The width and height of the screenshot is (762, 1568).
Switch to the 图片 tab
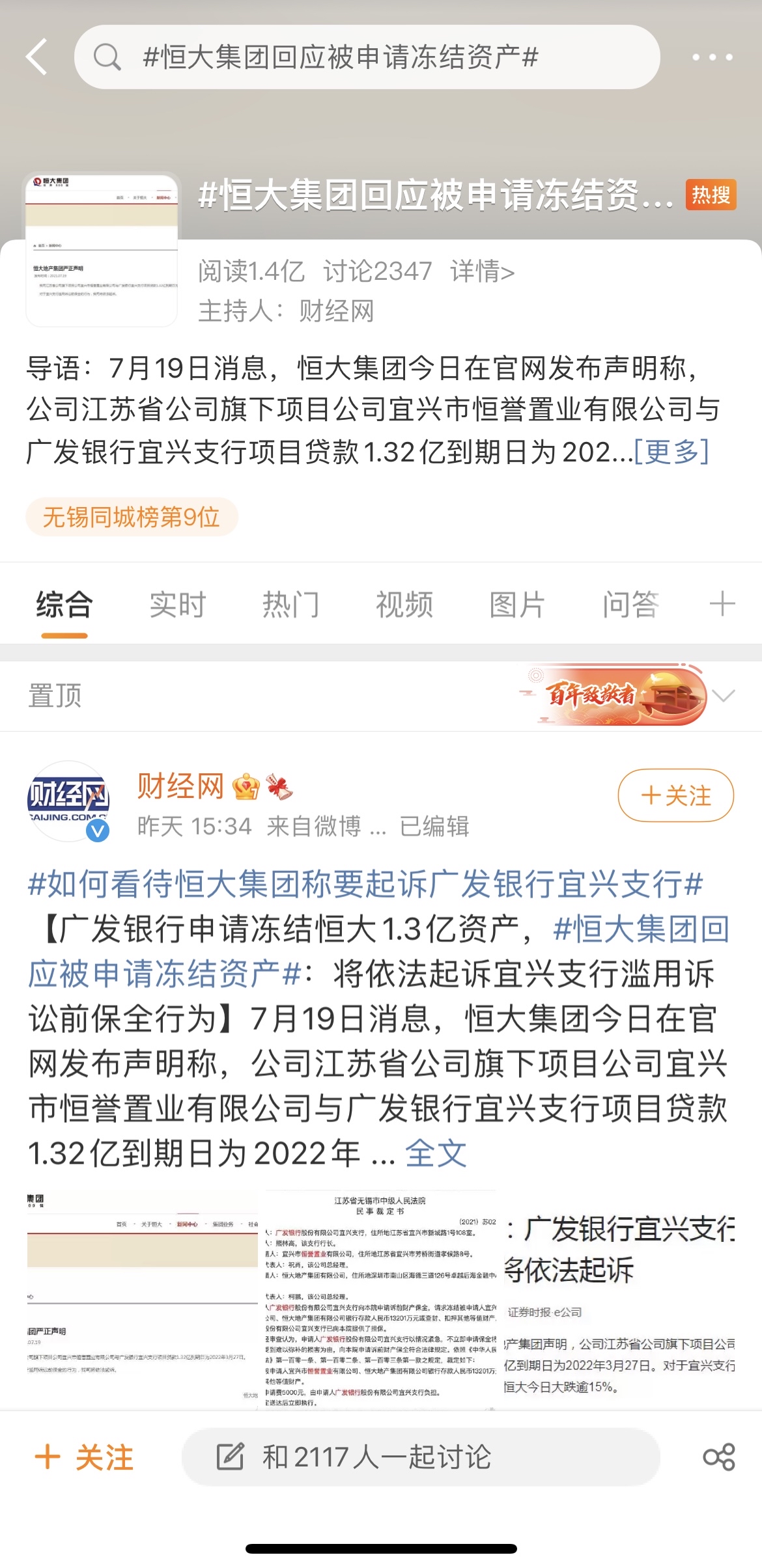[517, 605]
